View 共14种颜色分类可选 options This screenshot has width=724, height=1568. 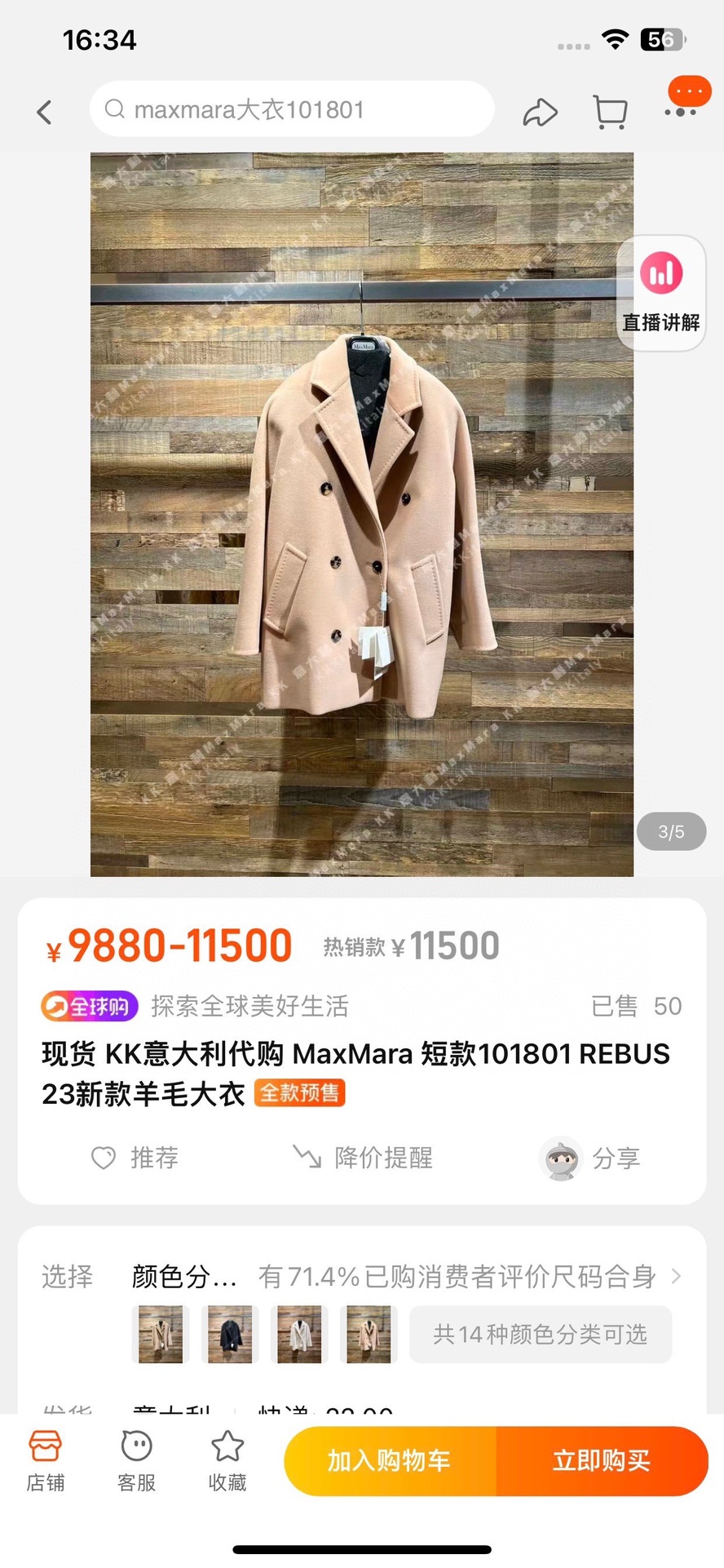tap(540, 1335)
